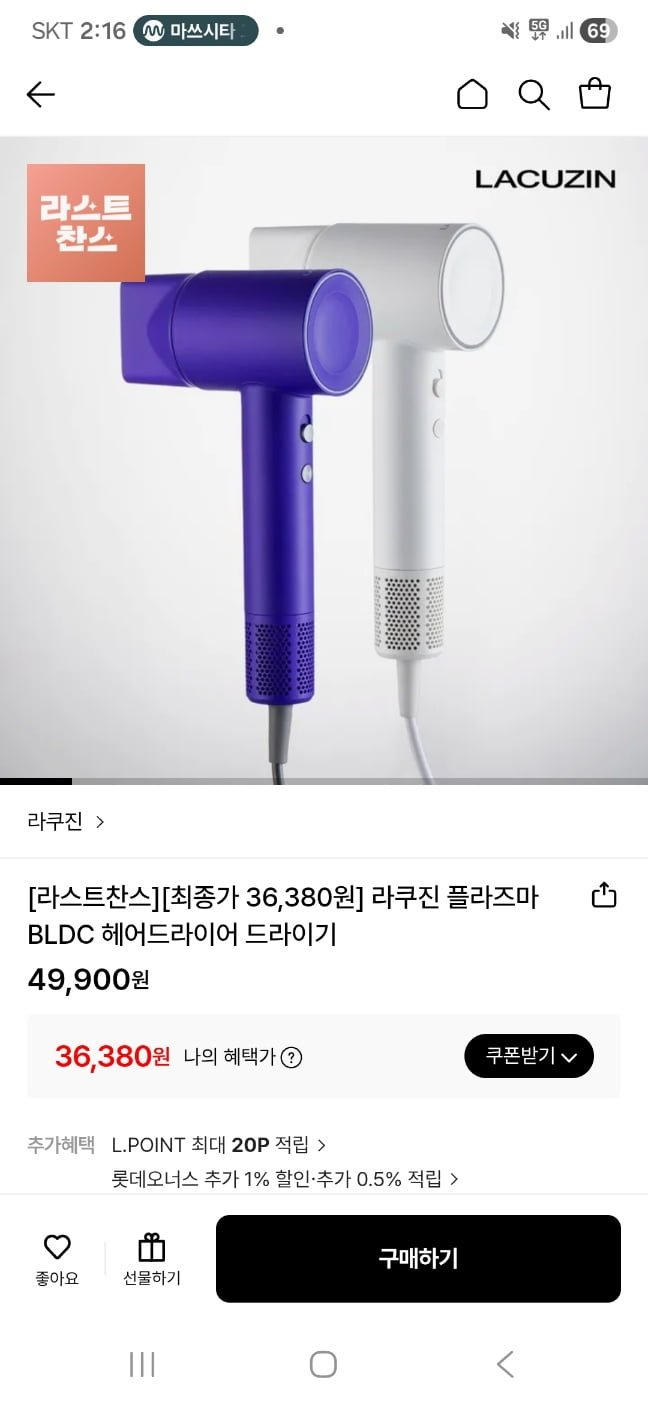Open the shopping bag cart

pyautogui.click(x=595, y=94)
